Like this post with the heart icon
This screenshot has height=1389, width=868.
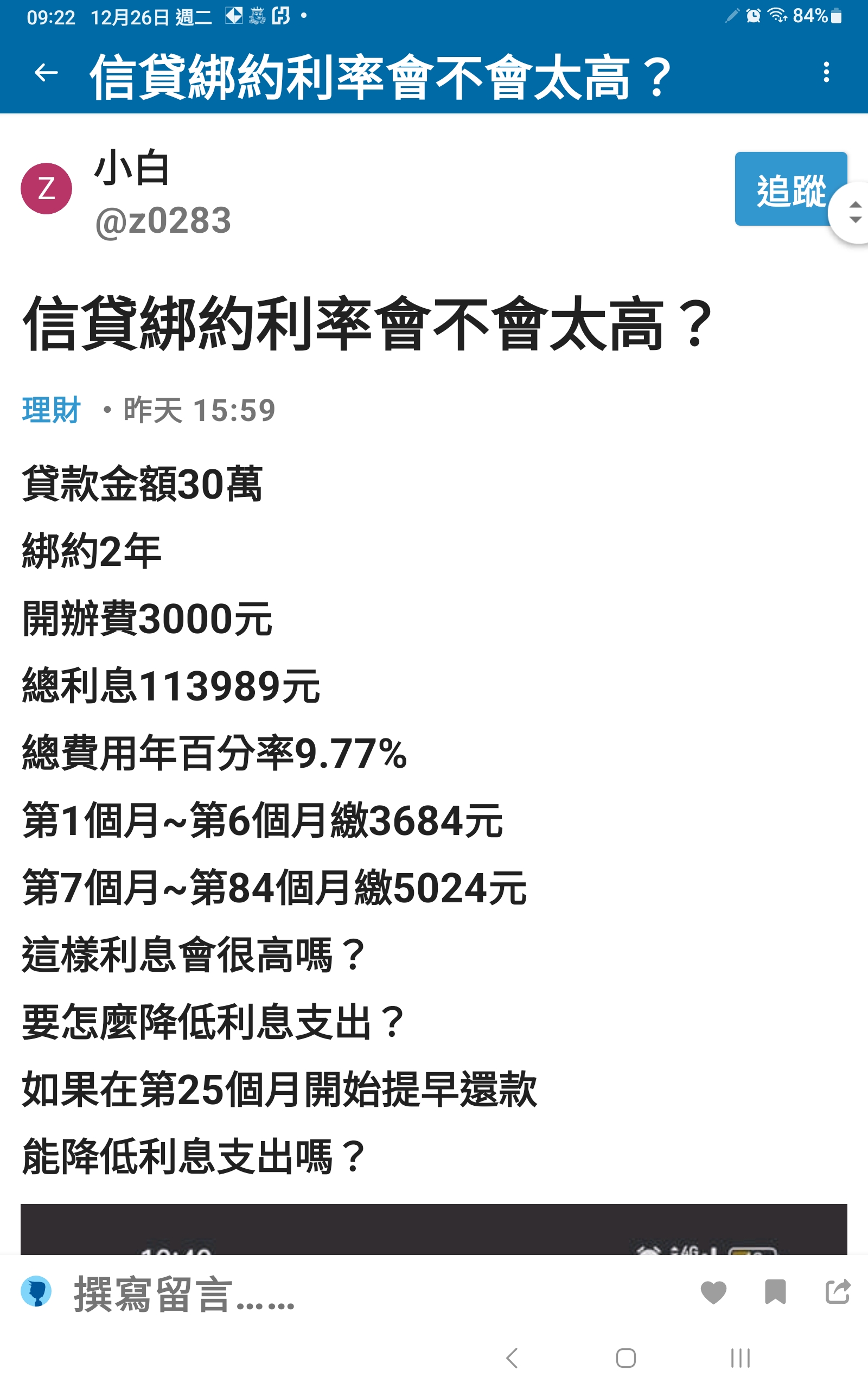point(713,1292)
